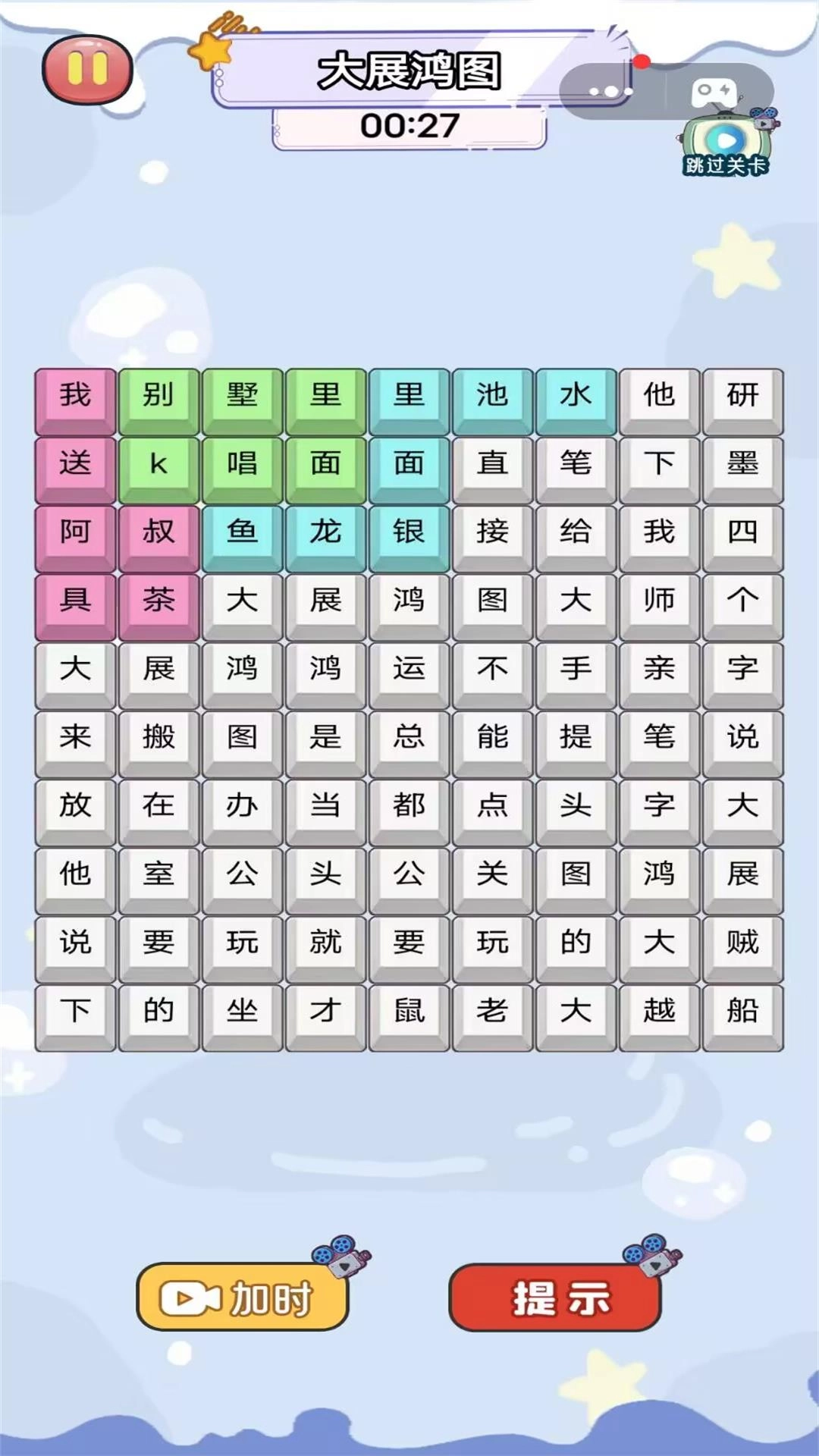Tap the 师 character tile
Viewport: 819px width, 1456px height.
tap(659, 600)
